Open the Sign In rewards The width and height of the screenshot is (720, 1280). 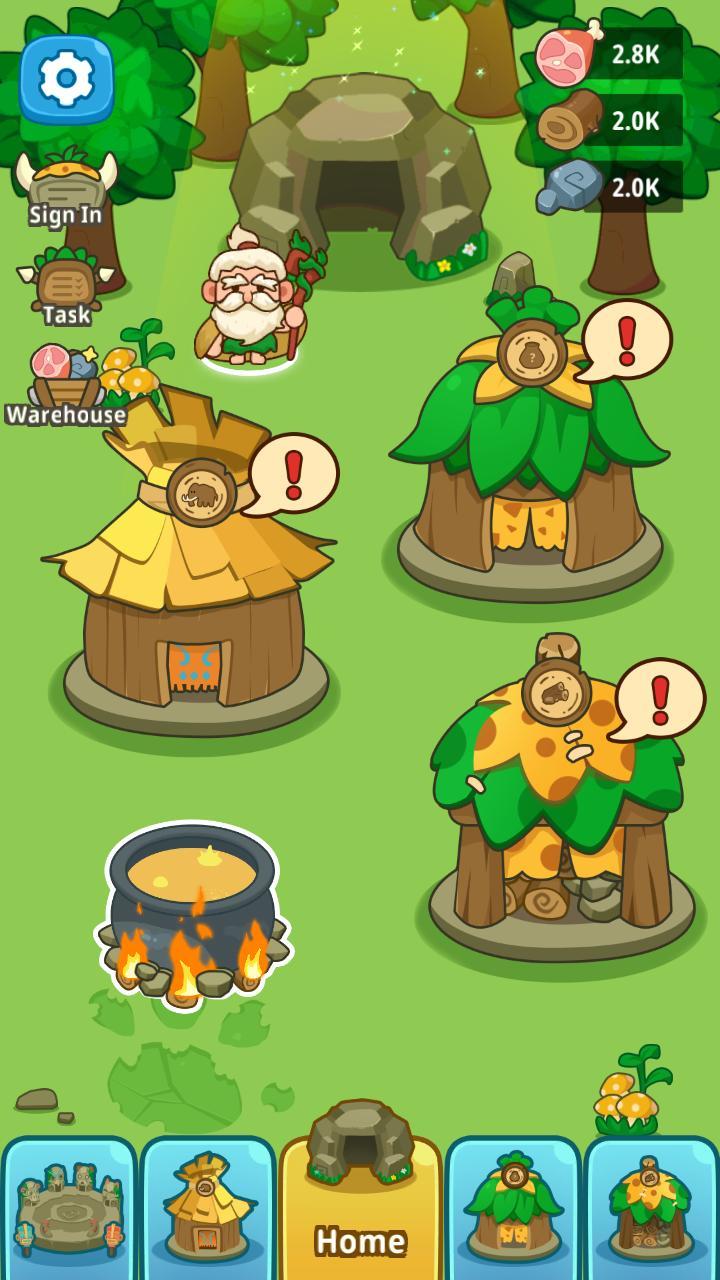(x=66, y=187)
